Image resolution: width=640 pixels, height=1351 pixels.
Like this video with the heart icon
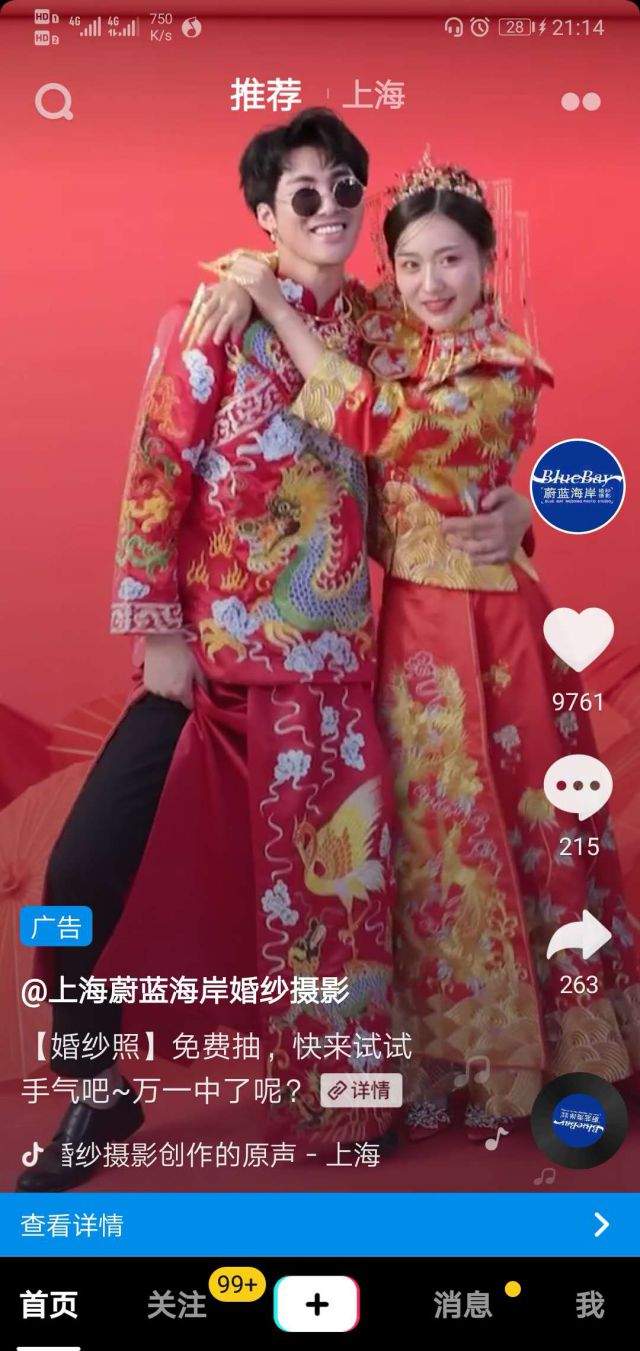click(x=578, y=640)
